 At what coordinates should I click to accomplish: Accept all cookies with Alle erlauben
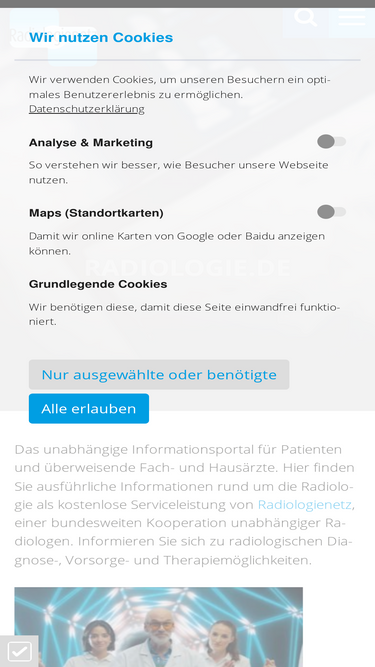[89, 408]
